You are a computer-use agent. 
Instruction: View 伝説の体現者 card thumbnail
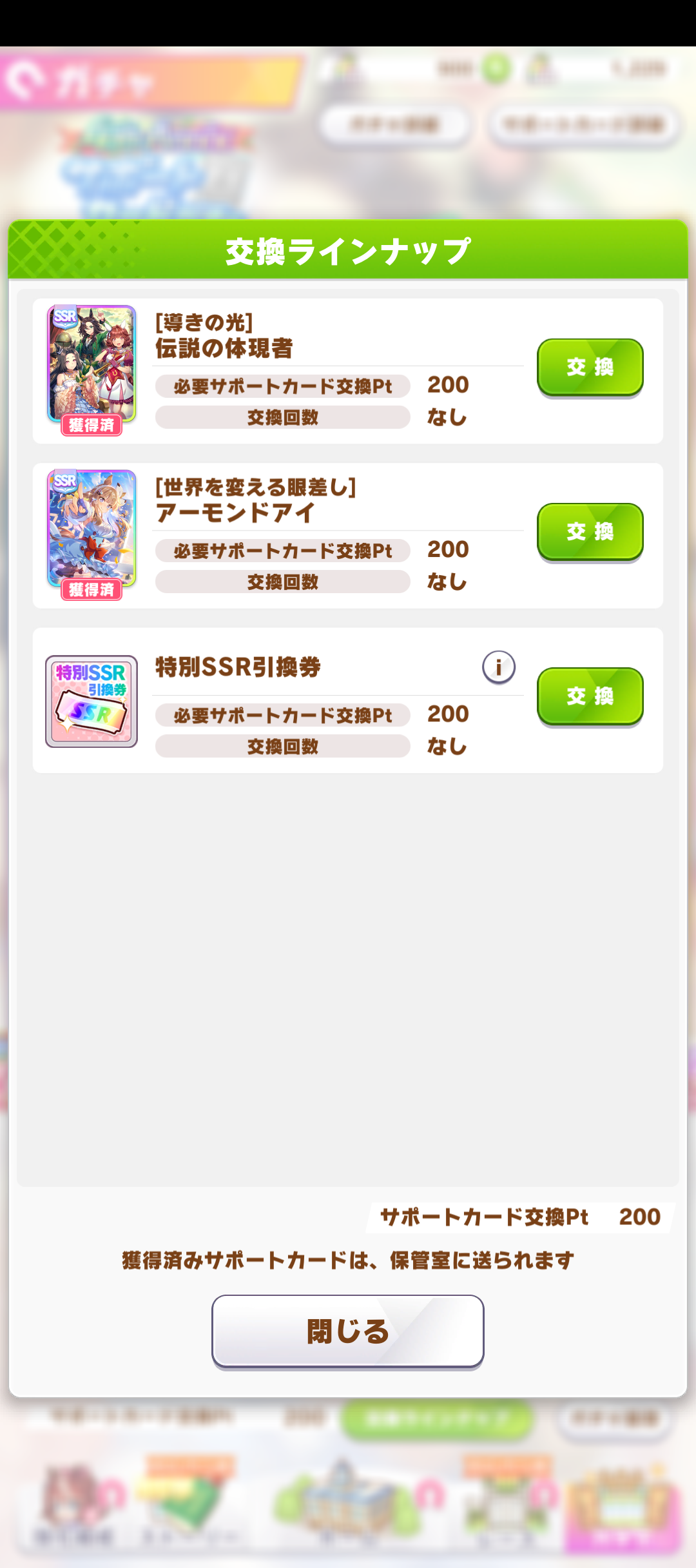tap(92, 364)
